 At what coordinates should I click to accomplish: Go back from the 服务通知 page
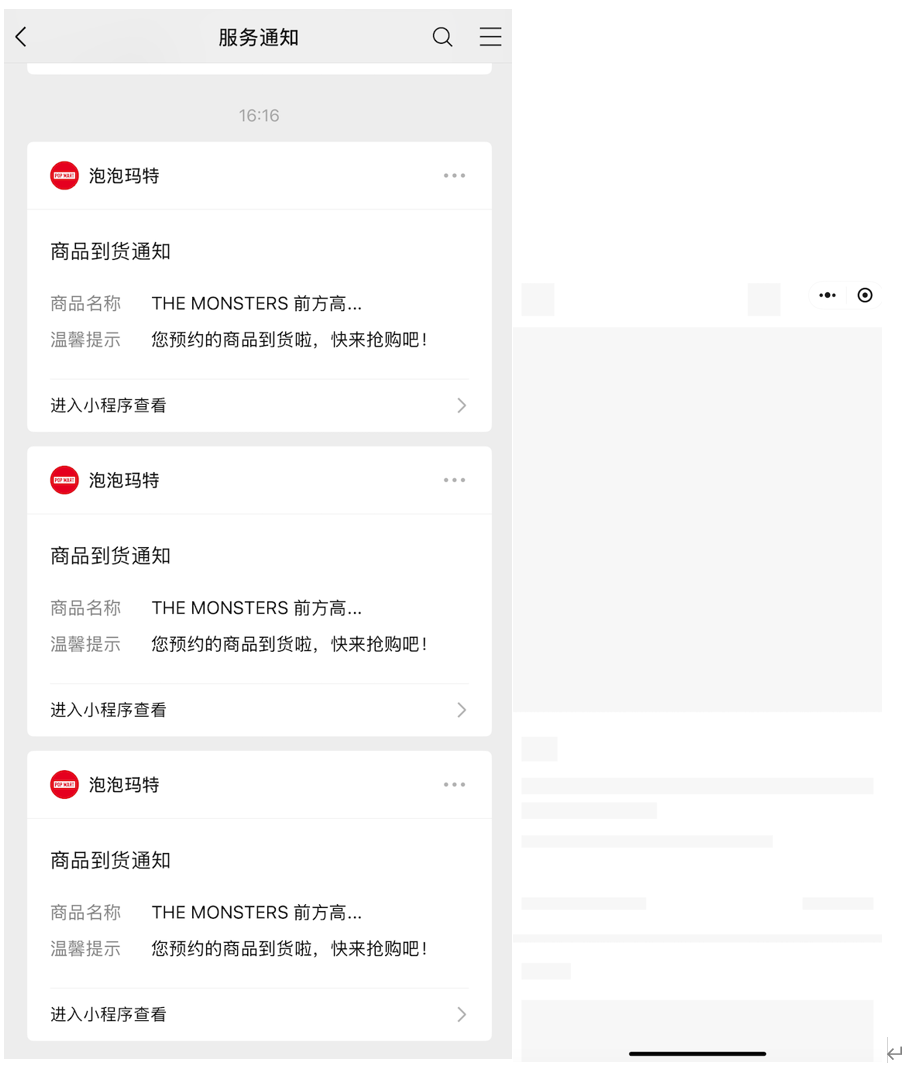(22, 38)
